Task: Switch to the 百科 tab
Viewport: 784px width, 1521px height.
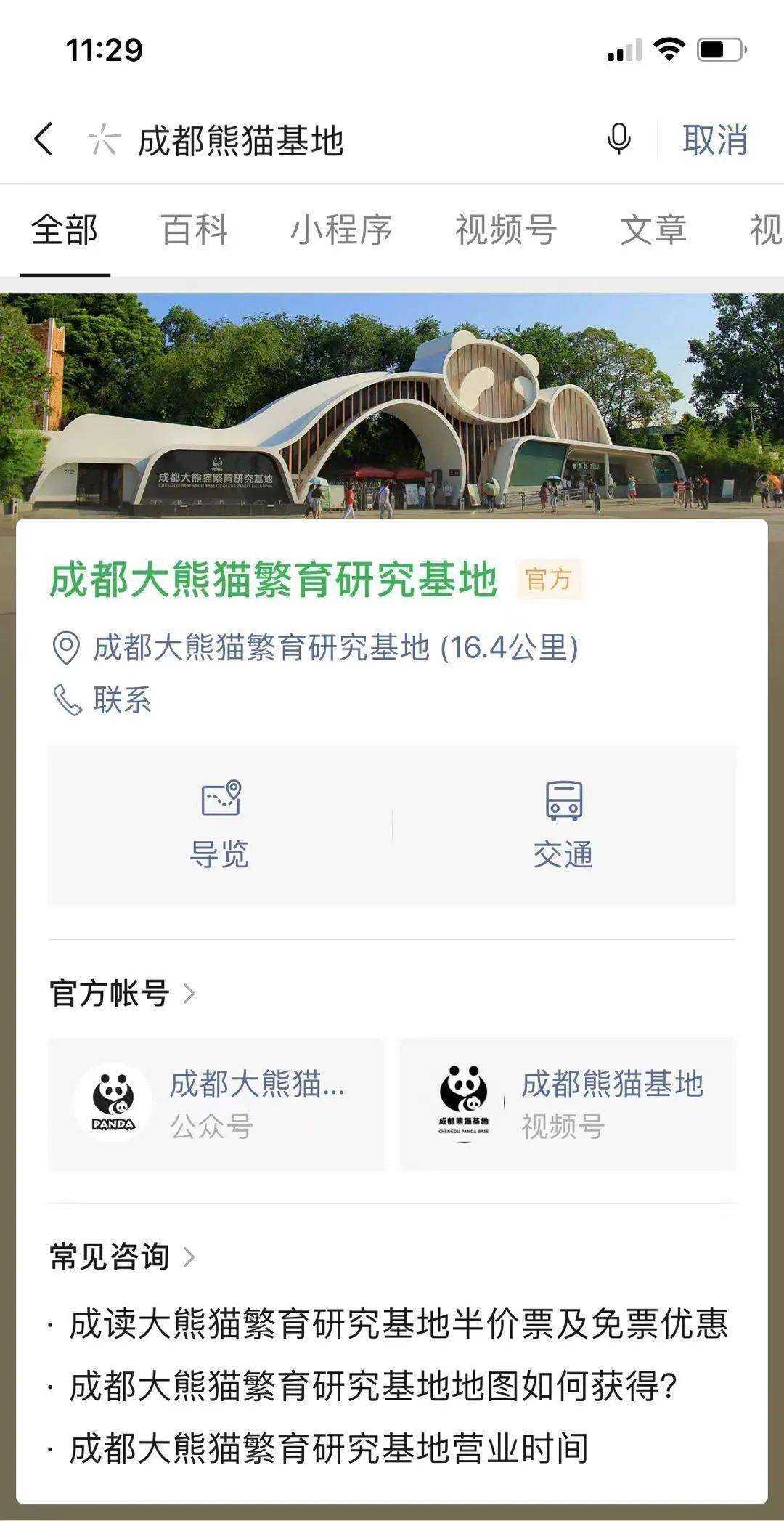Action: (195, 230)
